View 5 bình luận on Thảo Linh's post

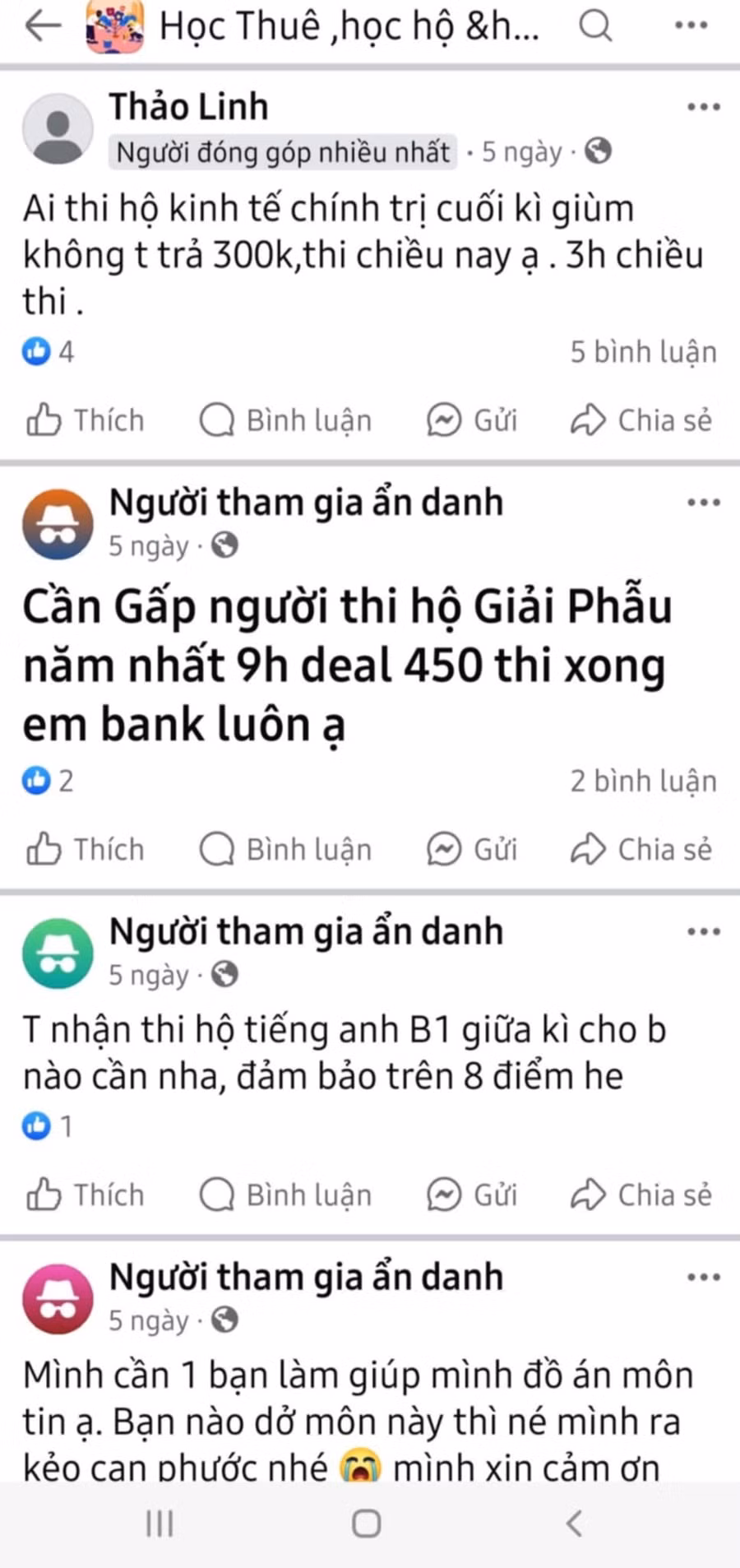click(x=643, y=352)
